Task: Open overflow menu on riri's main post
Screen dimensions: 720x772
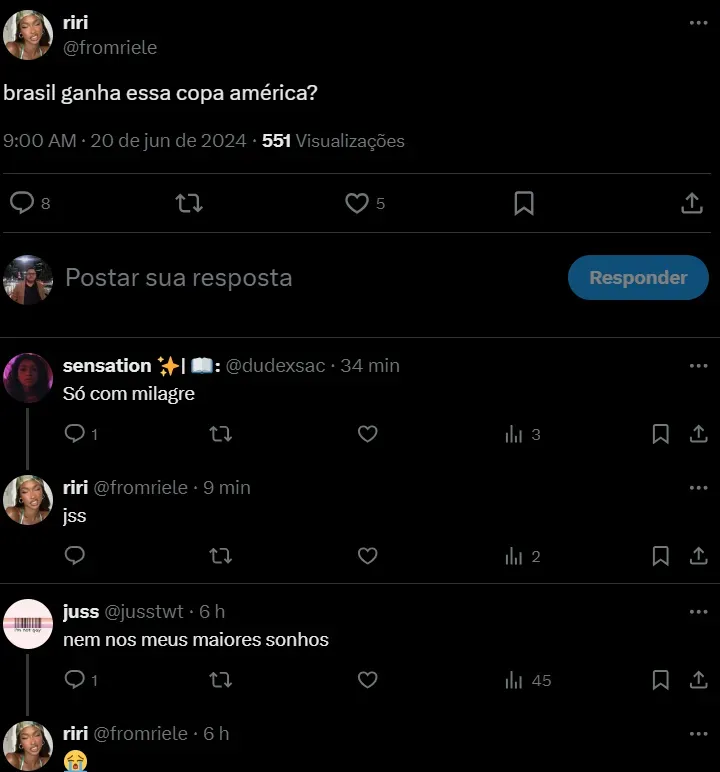Action: 698,23
